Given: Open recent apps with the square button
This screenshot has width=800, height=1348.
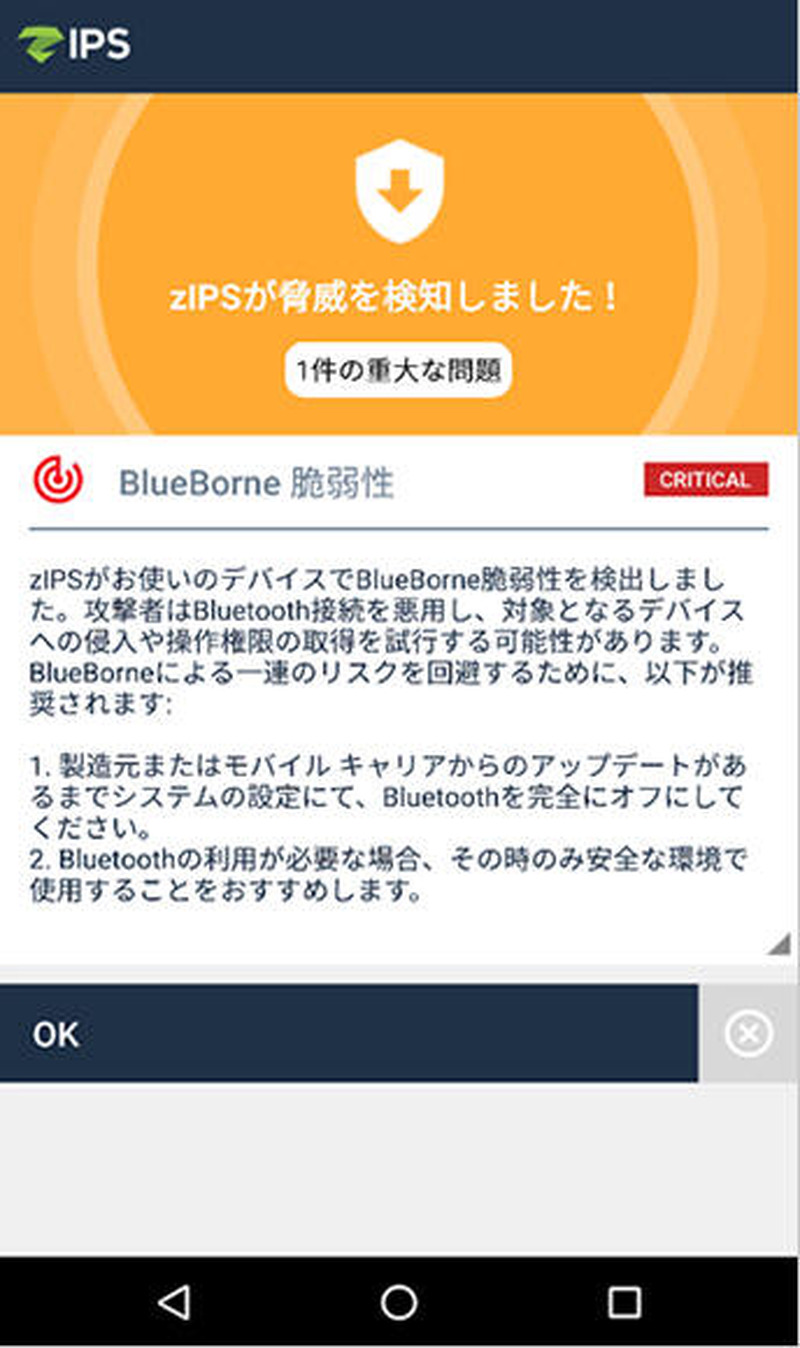Looking at the screenshot, I should coord(622,1302).
